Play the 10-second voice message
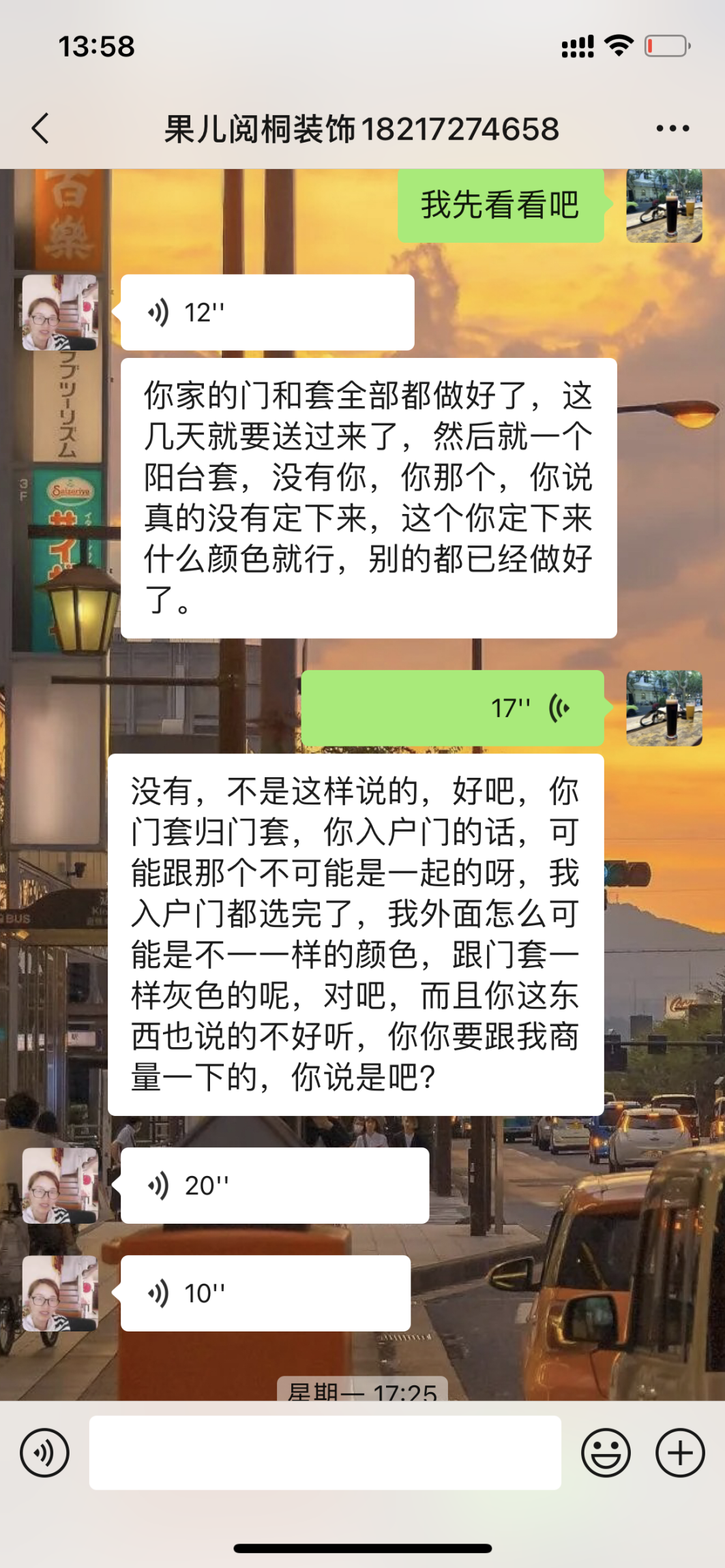The width and height of the screenshot is (725, 1568). (265, 1293)
